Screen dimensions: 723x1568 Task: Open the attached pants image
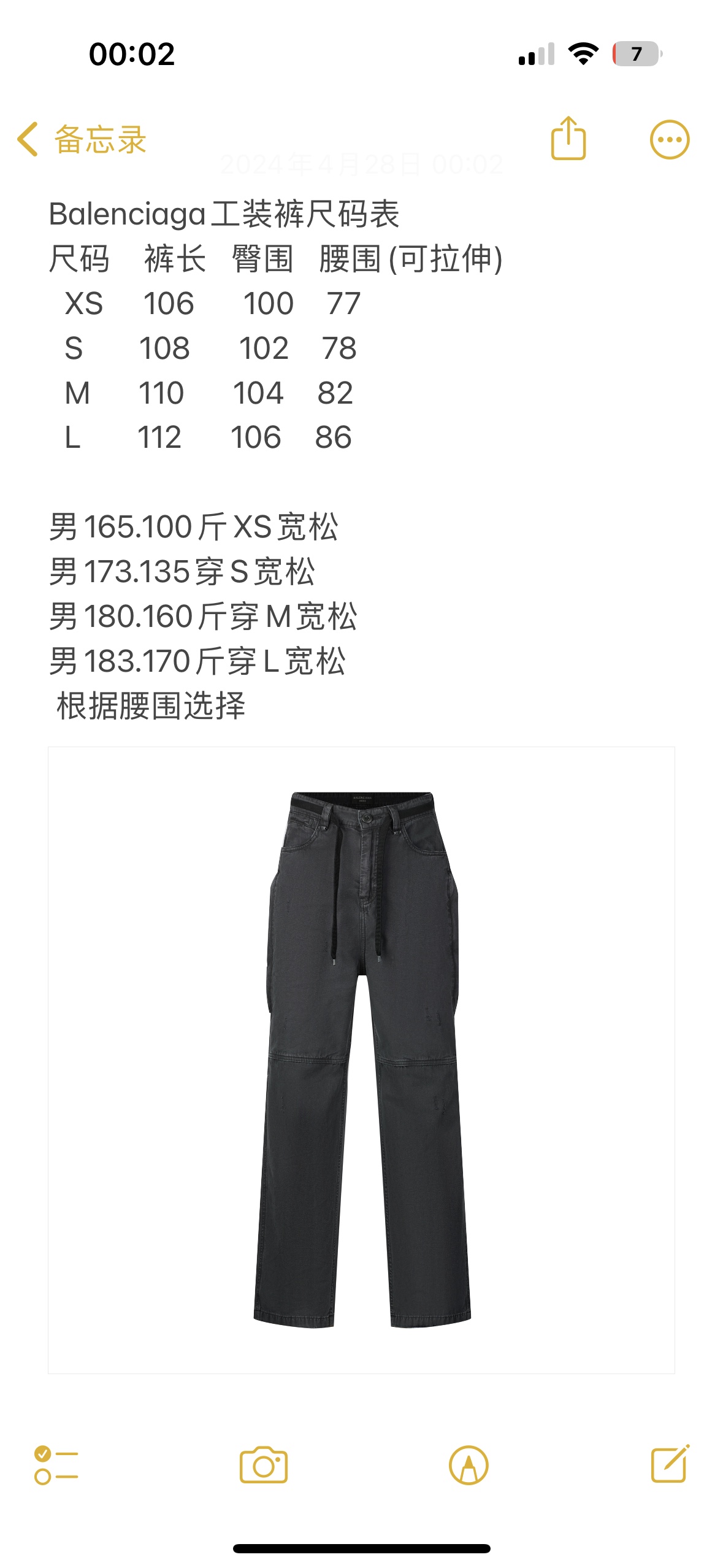(x=361, y=1059)
